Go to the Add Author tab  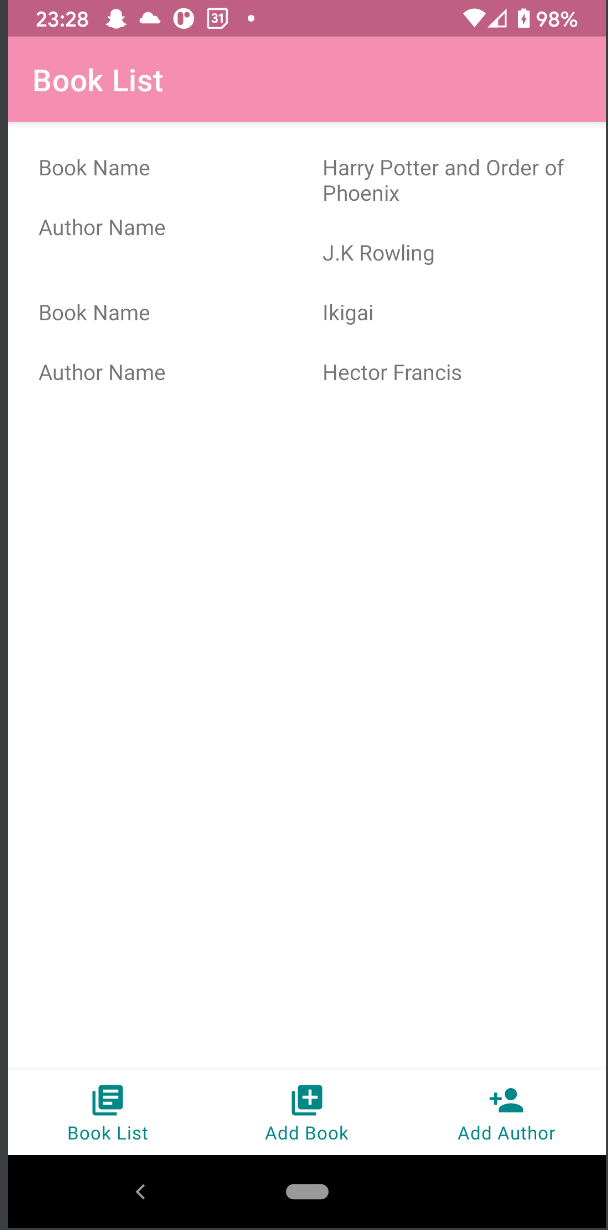click(x=506, y=1113)
